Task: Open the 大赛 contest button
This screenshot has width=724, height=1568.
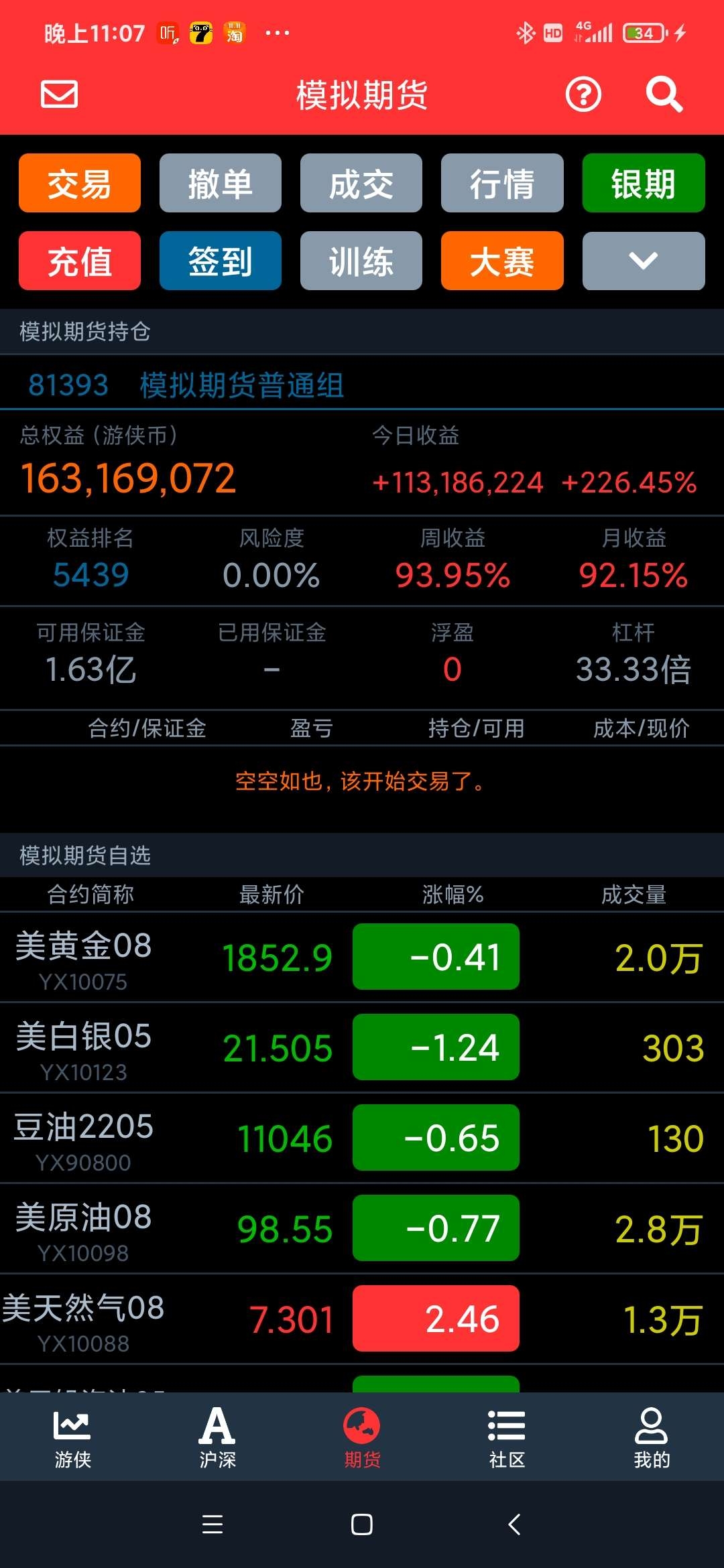Action: click(502, 261)
